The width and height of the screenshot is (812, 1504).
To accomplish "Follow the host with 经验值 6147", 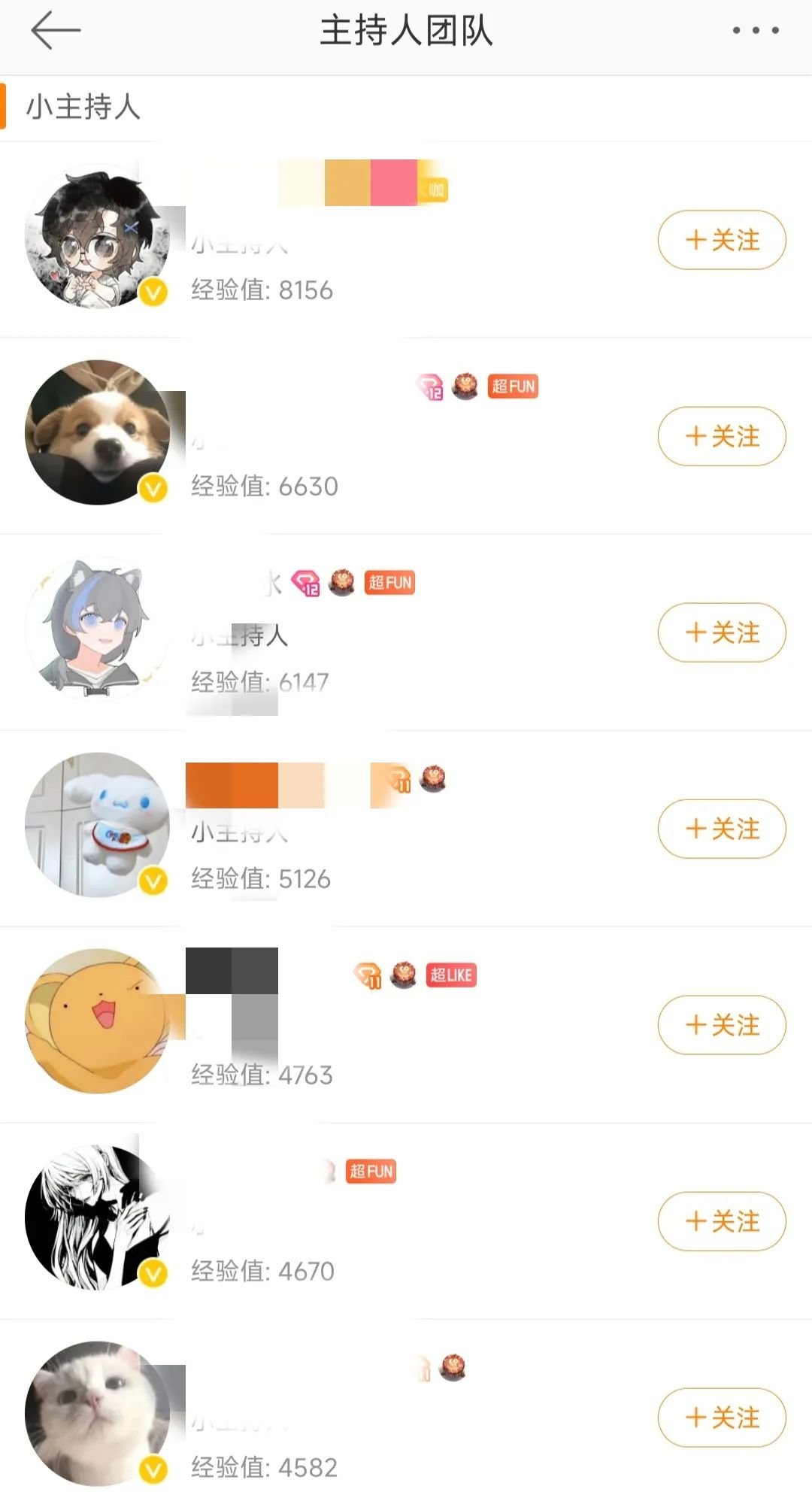I will pyautogui.click(x=722, y=633).
